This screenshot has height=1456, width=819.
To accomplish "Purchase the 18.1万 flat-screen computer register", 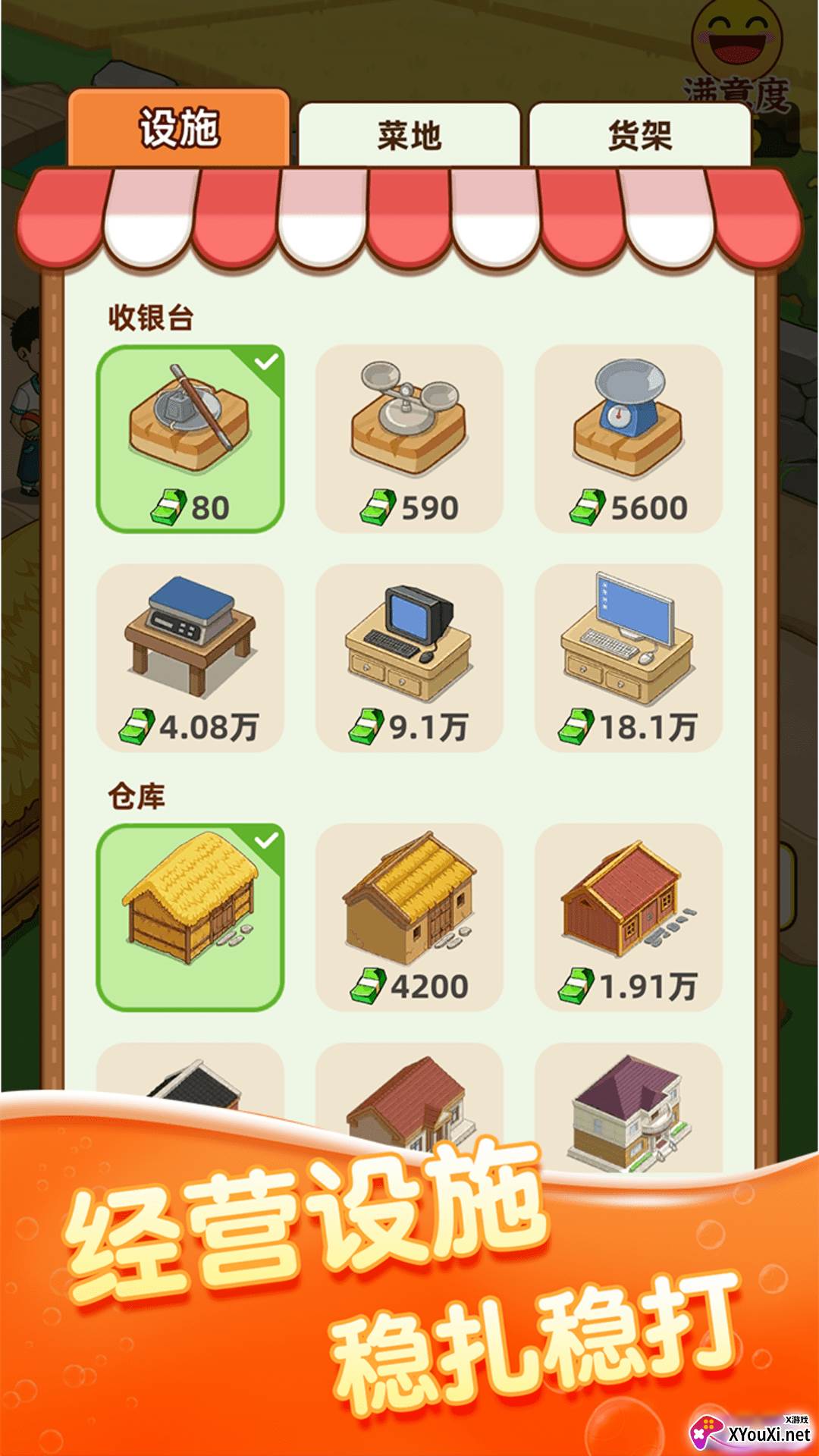I will pos(629,658).
